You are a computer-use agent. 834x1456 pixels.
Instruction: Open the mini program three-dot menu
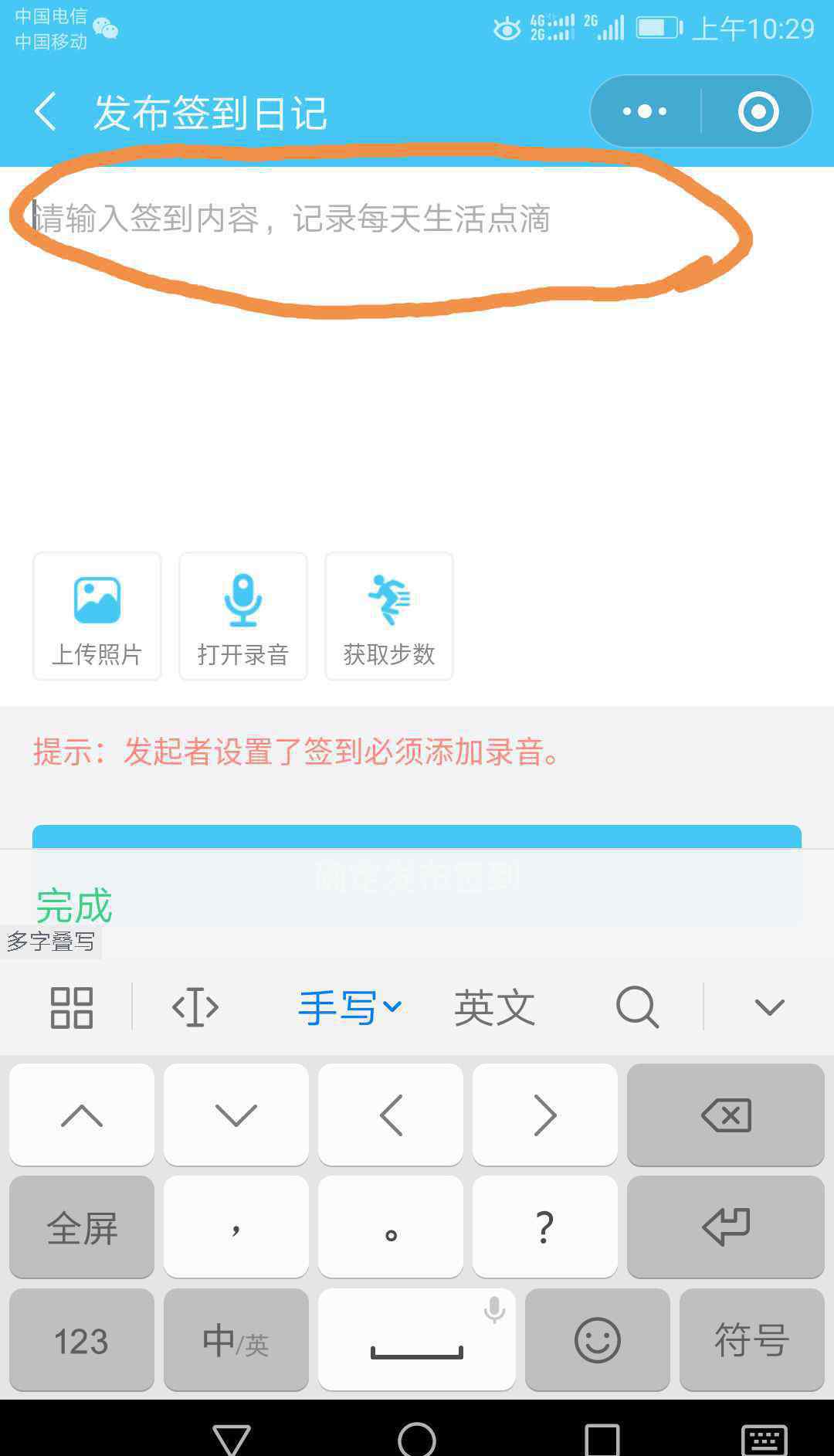tap(646, 112)
